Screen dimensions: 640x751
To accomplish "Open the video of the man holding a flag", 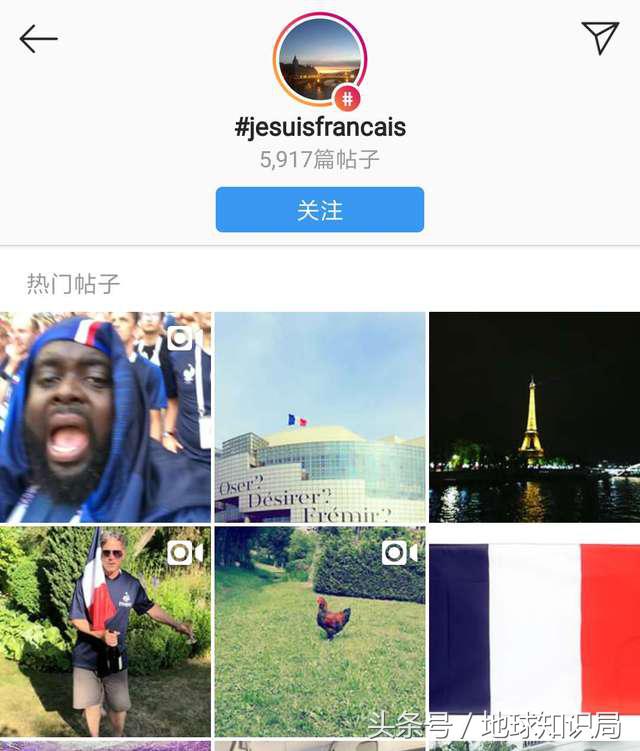I will [x=105, y=631].
